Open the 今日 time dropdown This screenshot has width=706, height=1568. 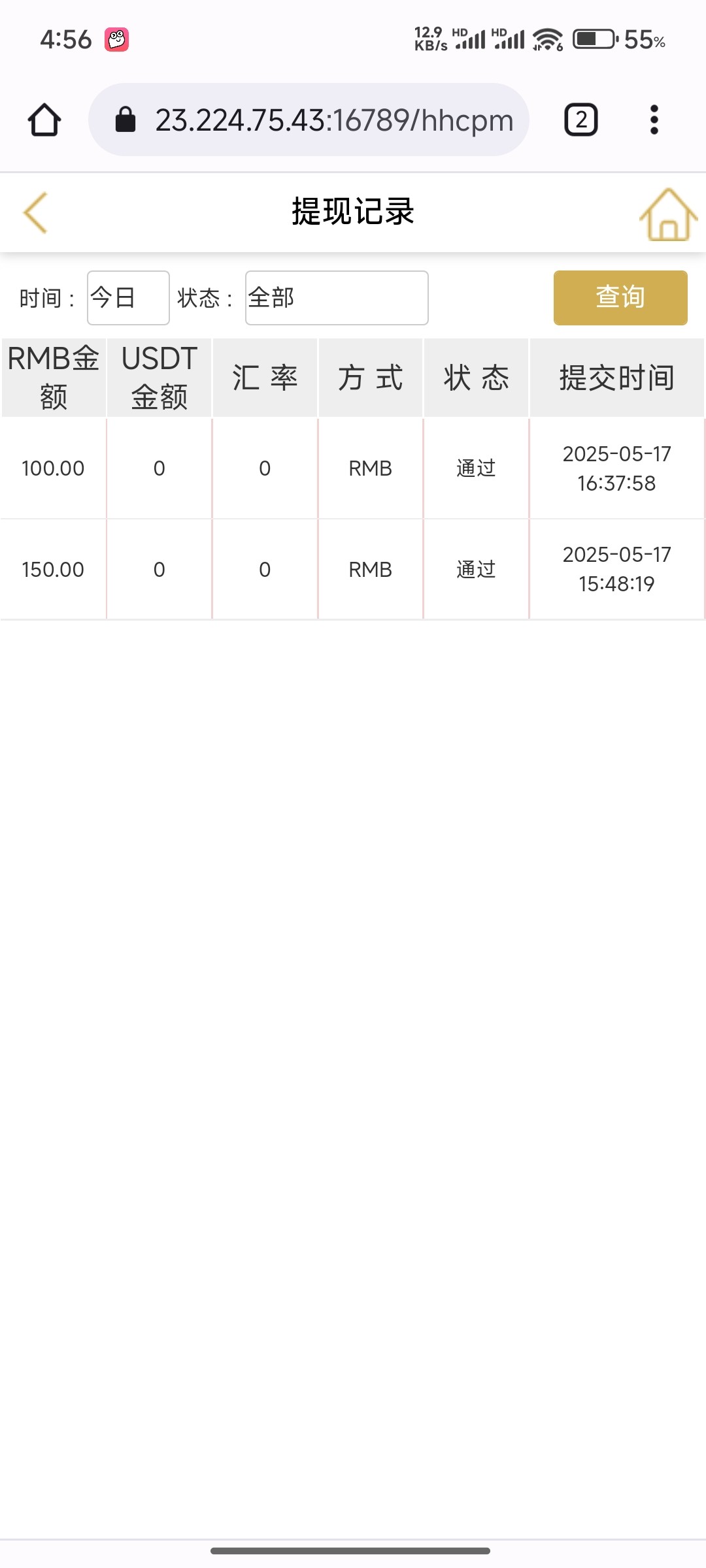[x=128, y=298]
